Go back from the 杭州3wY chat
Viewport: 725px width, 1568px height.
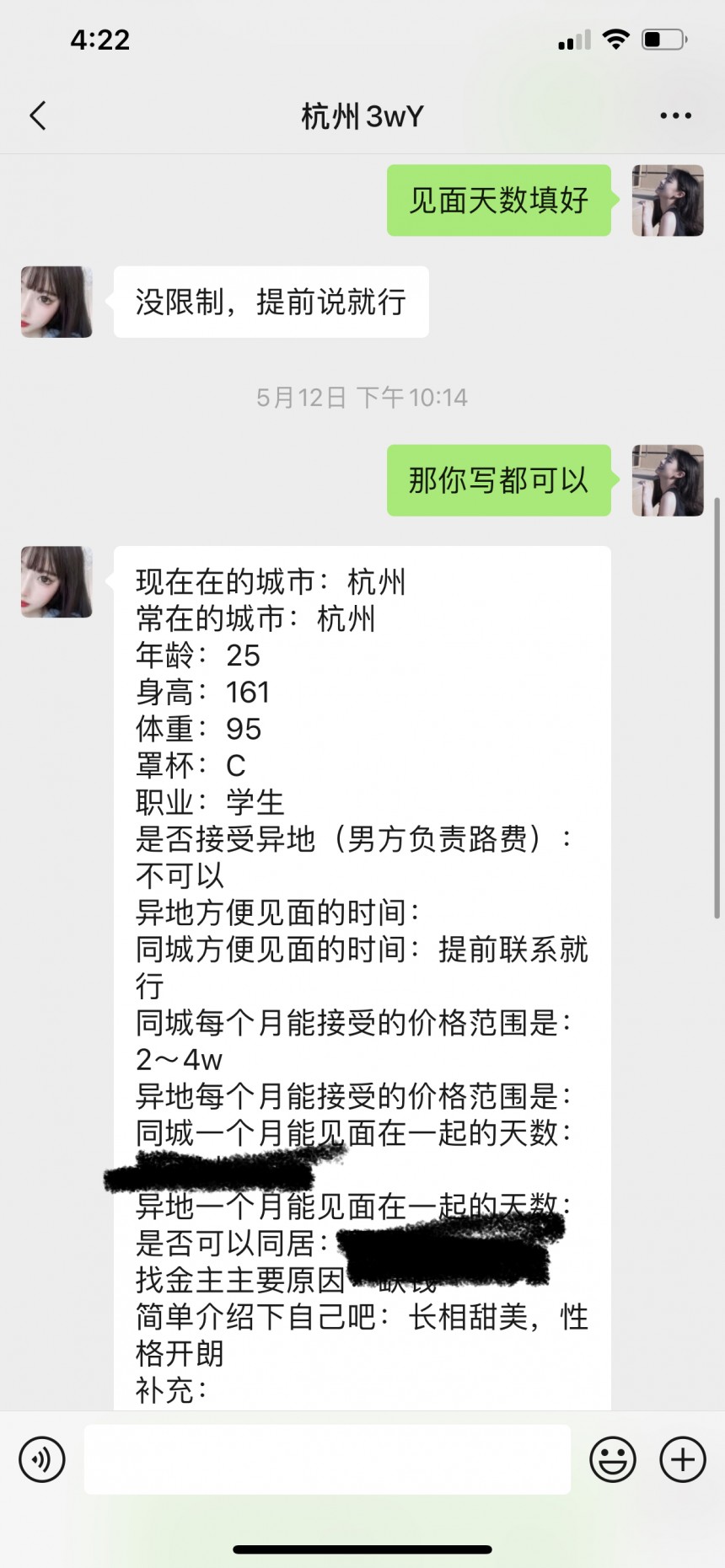pyautogui.click(x=38, y=115)
